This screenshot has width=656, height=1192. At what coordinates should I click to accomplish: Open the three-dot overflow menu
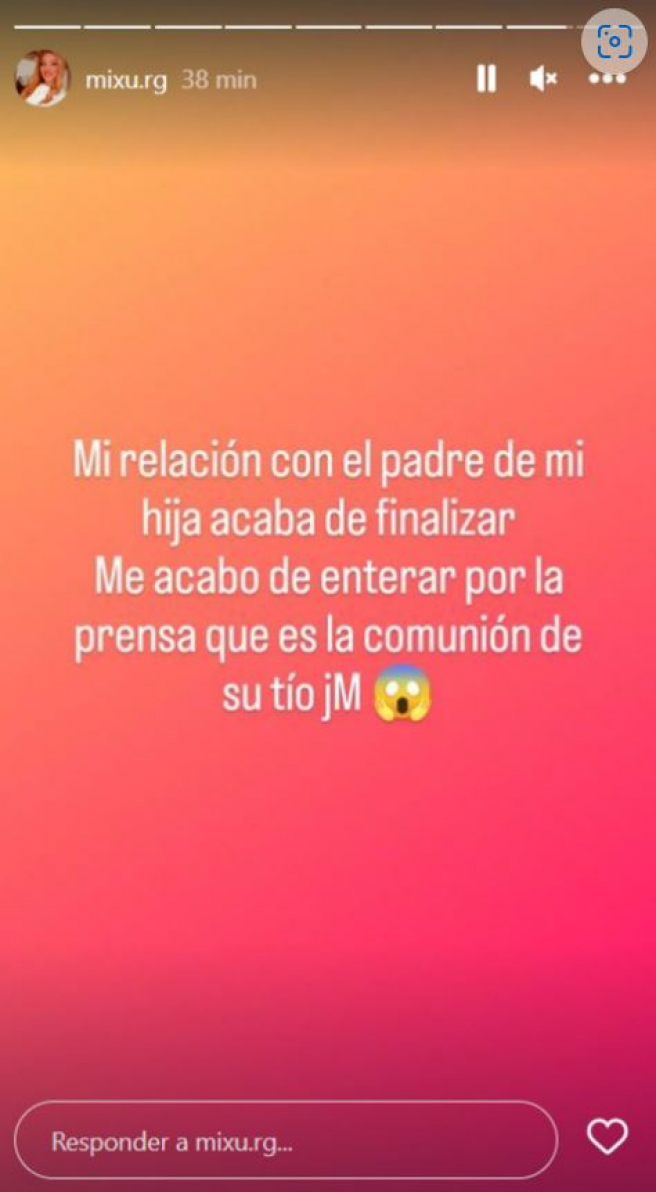pos(607,79)
